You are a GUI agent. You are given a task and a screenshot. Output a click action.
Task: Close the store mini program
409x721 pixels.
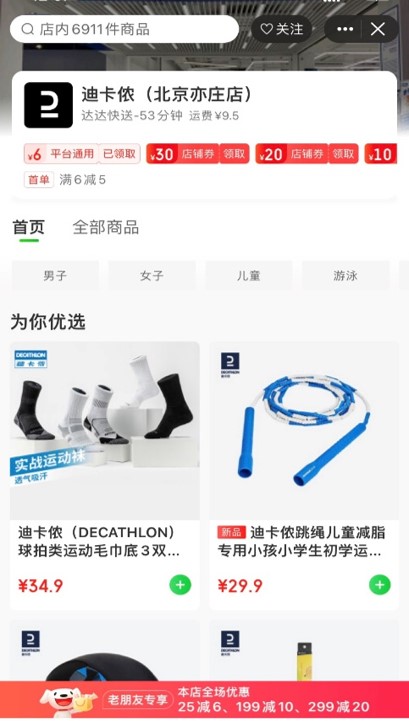point(378,29)
